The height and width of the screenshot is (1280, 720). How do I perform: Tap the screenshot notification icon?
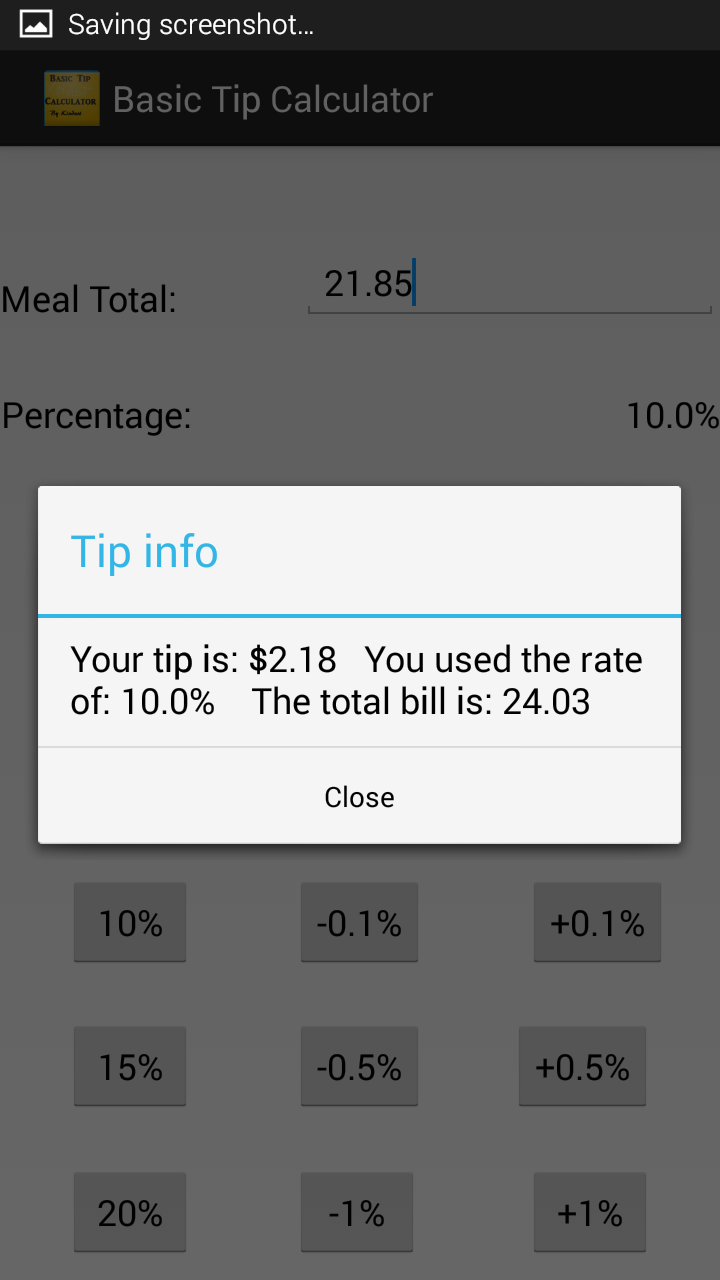(34, 22)
